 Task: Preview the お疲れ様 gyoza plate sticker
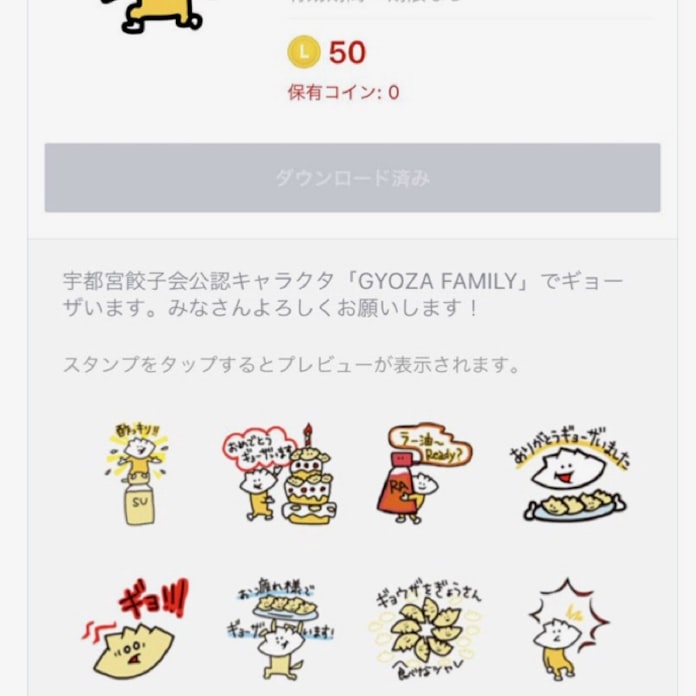[x=283, y=628]
